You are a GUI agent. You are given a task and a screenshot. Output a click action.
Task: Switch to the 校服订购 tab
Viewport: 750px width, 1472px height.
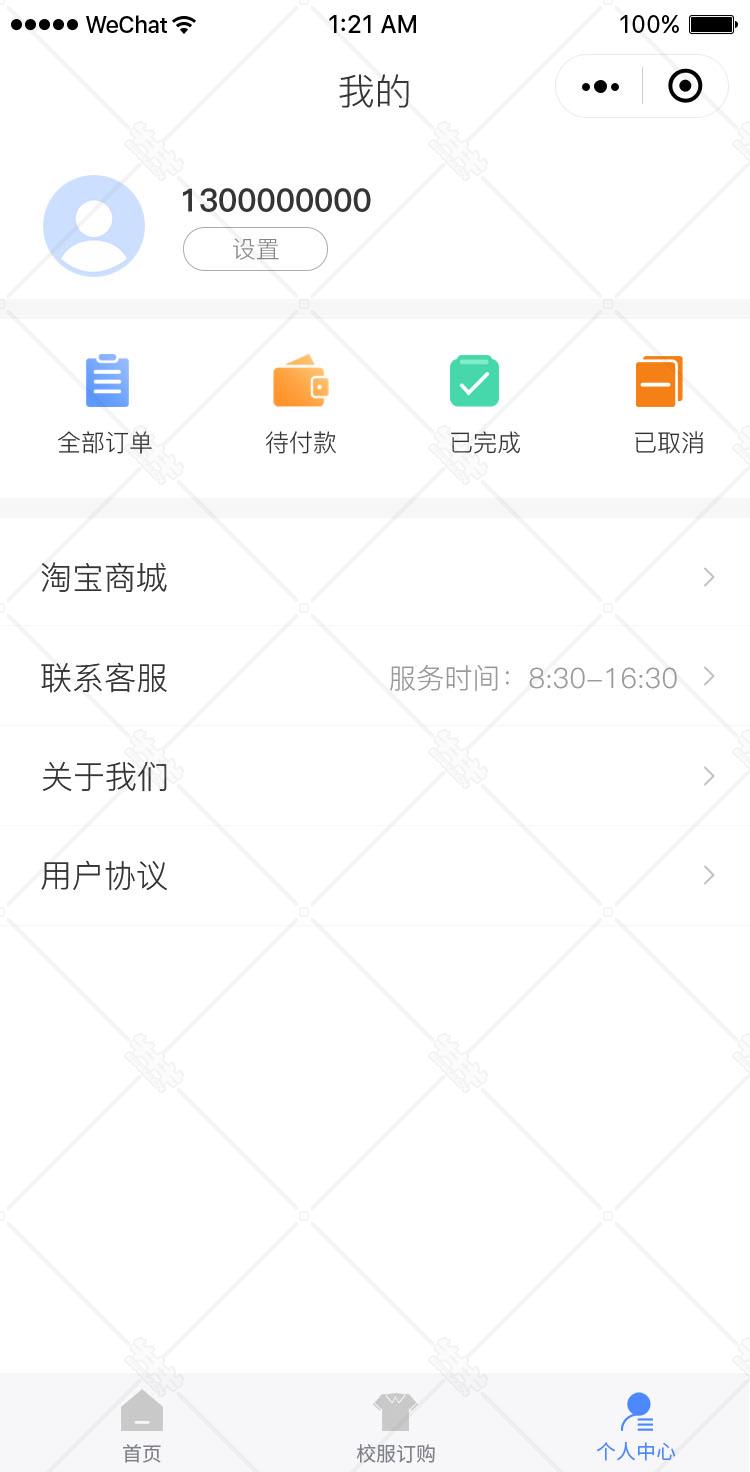396,1425
